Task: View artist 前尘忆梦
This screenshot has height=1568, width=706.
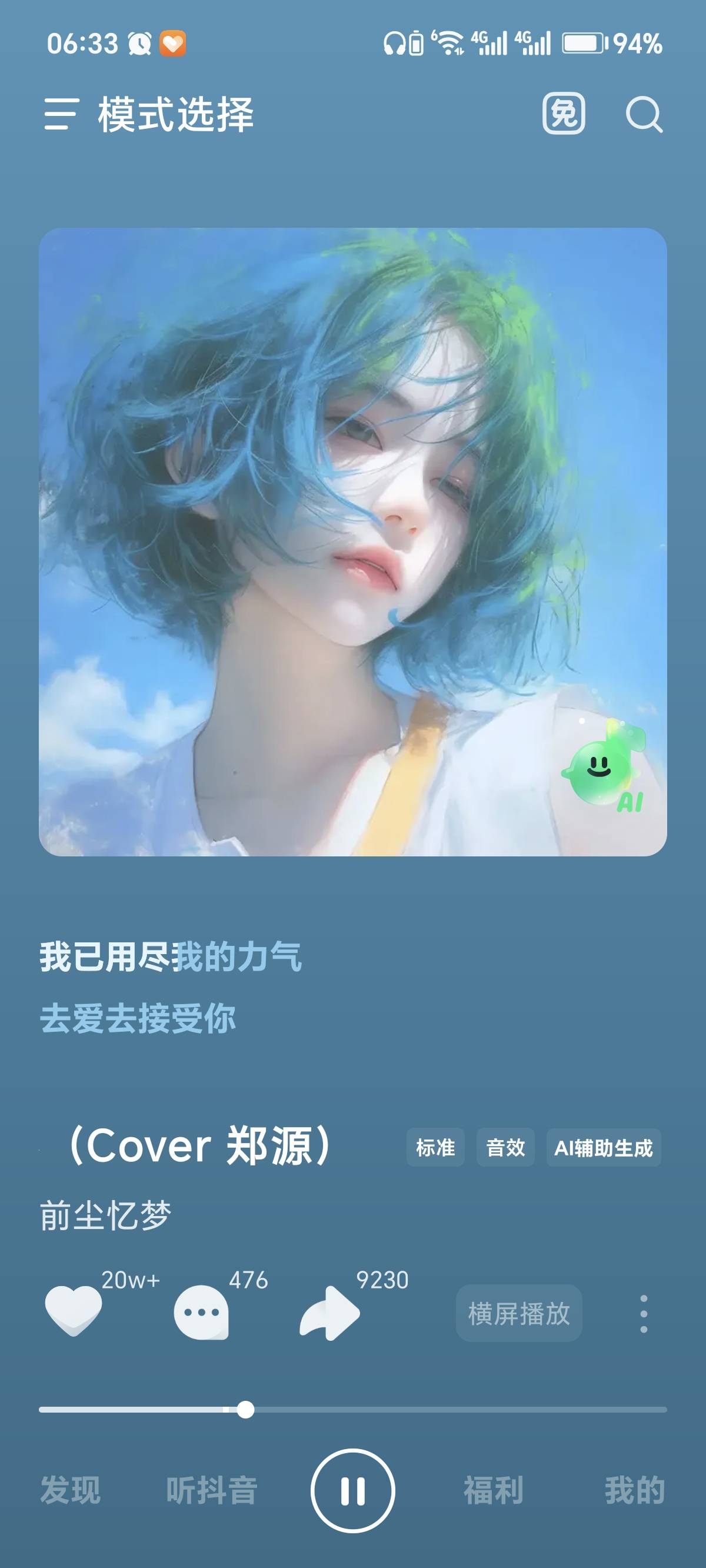Action: pyautogui.click(x=106, y=1215)
